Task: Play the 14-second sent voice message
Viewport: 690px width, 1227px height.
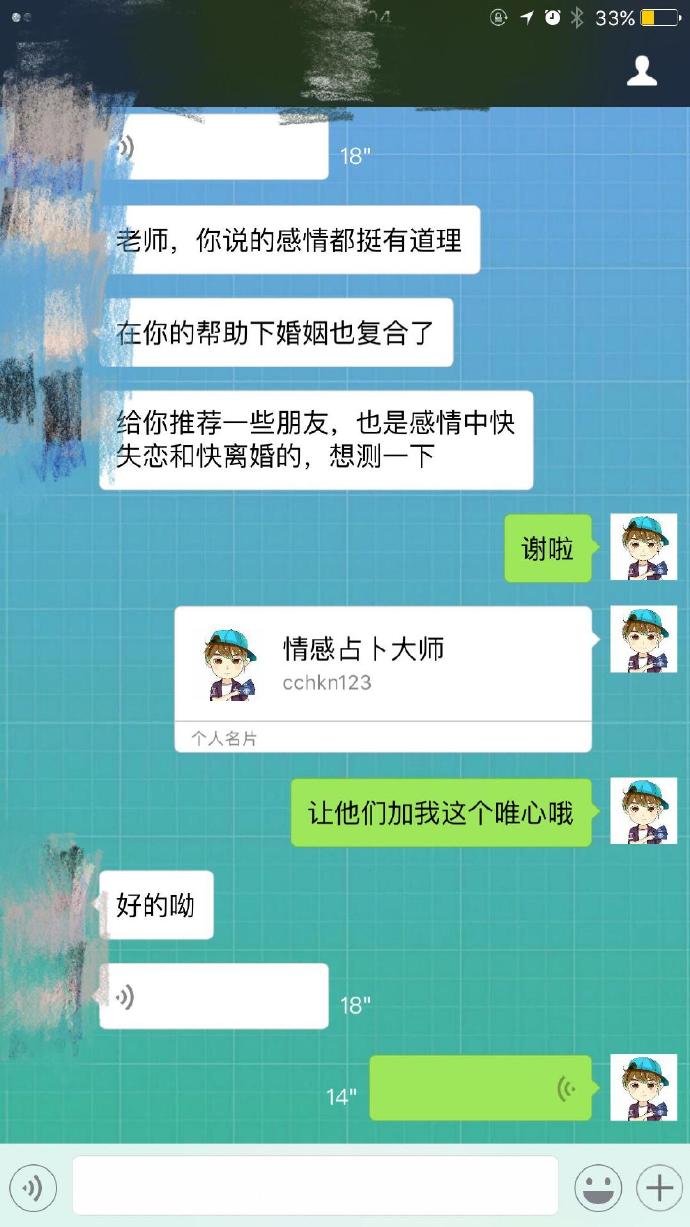Action: [x=481, y=1088]
